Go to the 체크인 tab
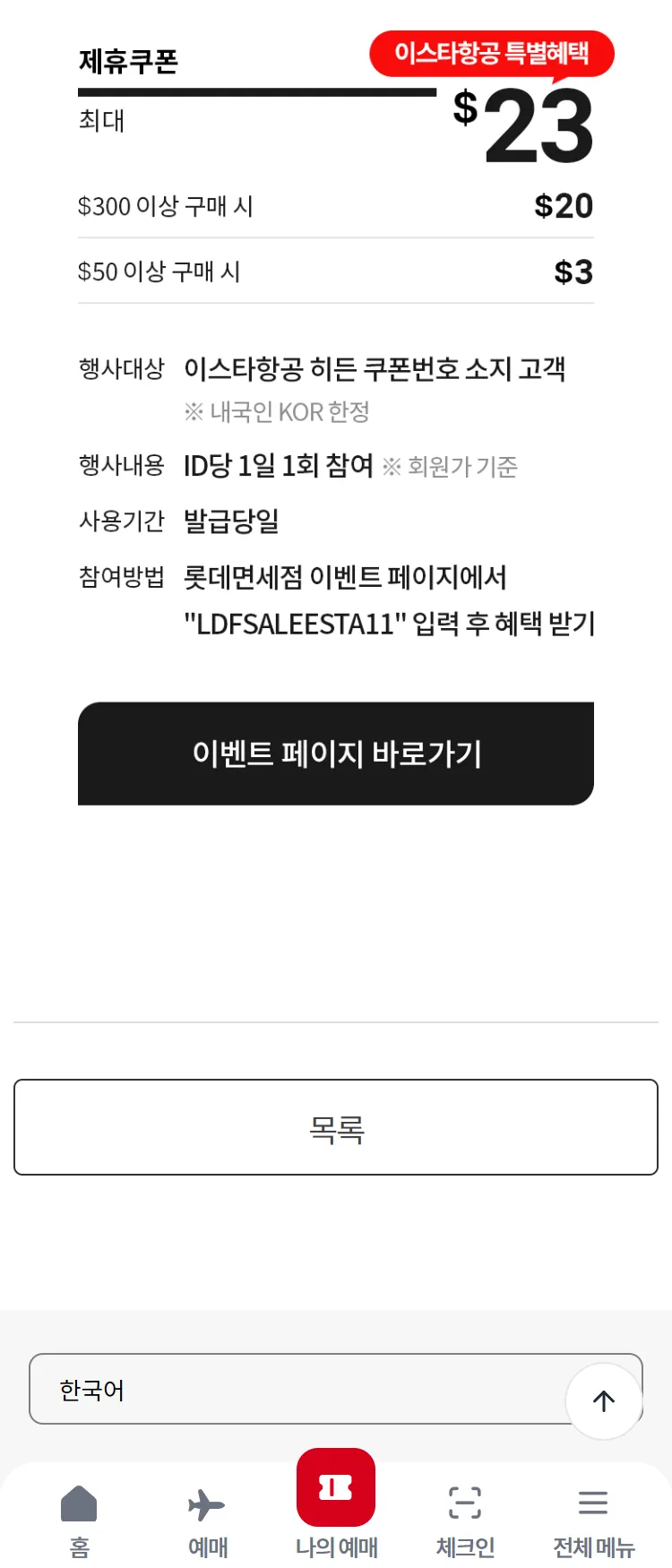This screenshot has width=672, height=1568. 465,1520
